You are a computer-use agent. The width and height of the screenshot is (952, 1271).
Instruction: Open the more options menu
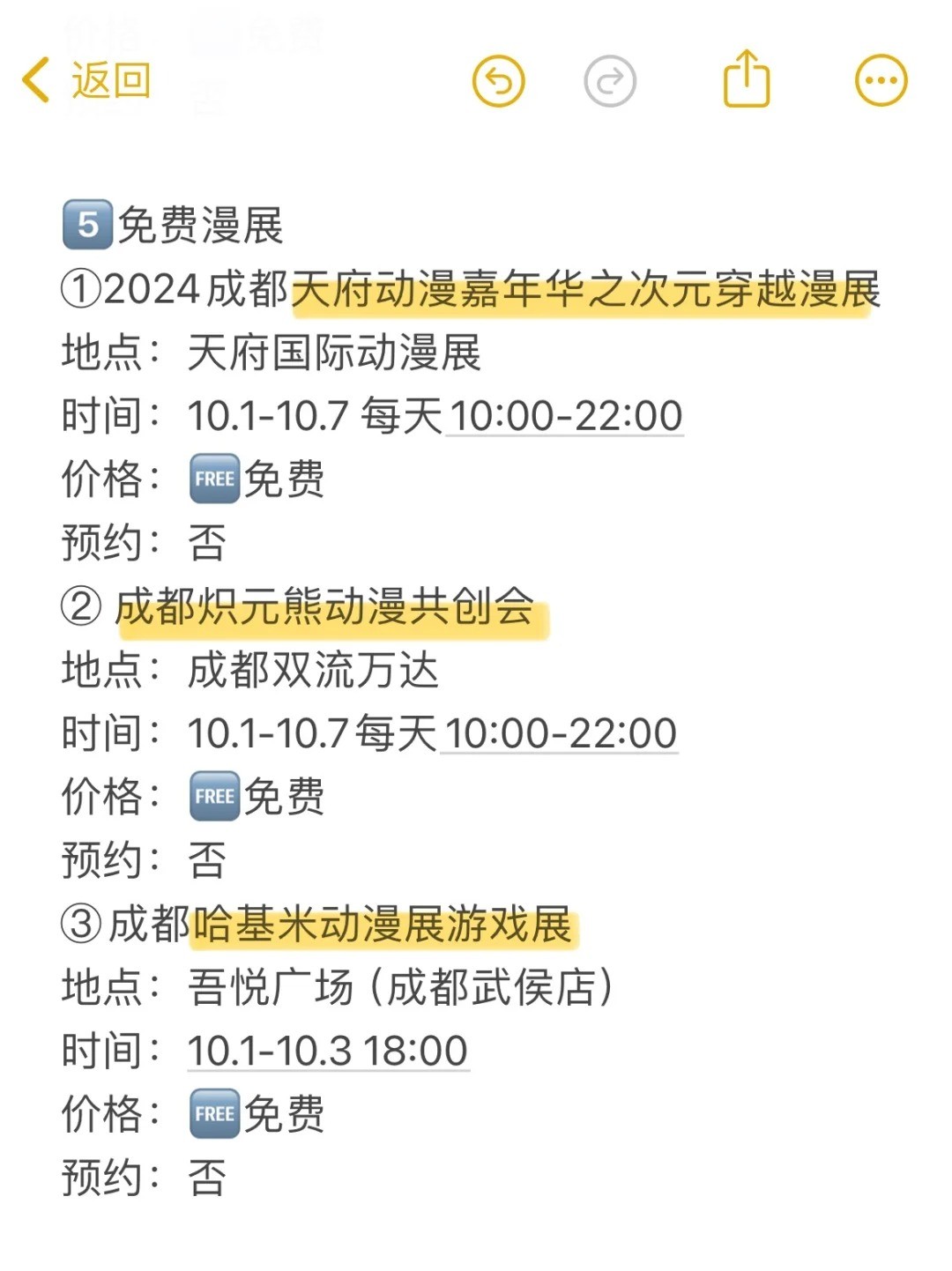(881, 81)
